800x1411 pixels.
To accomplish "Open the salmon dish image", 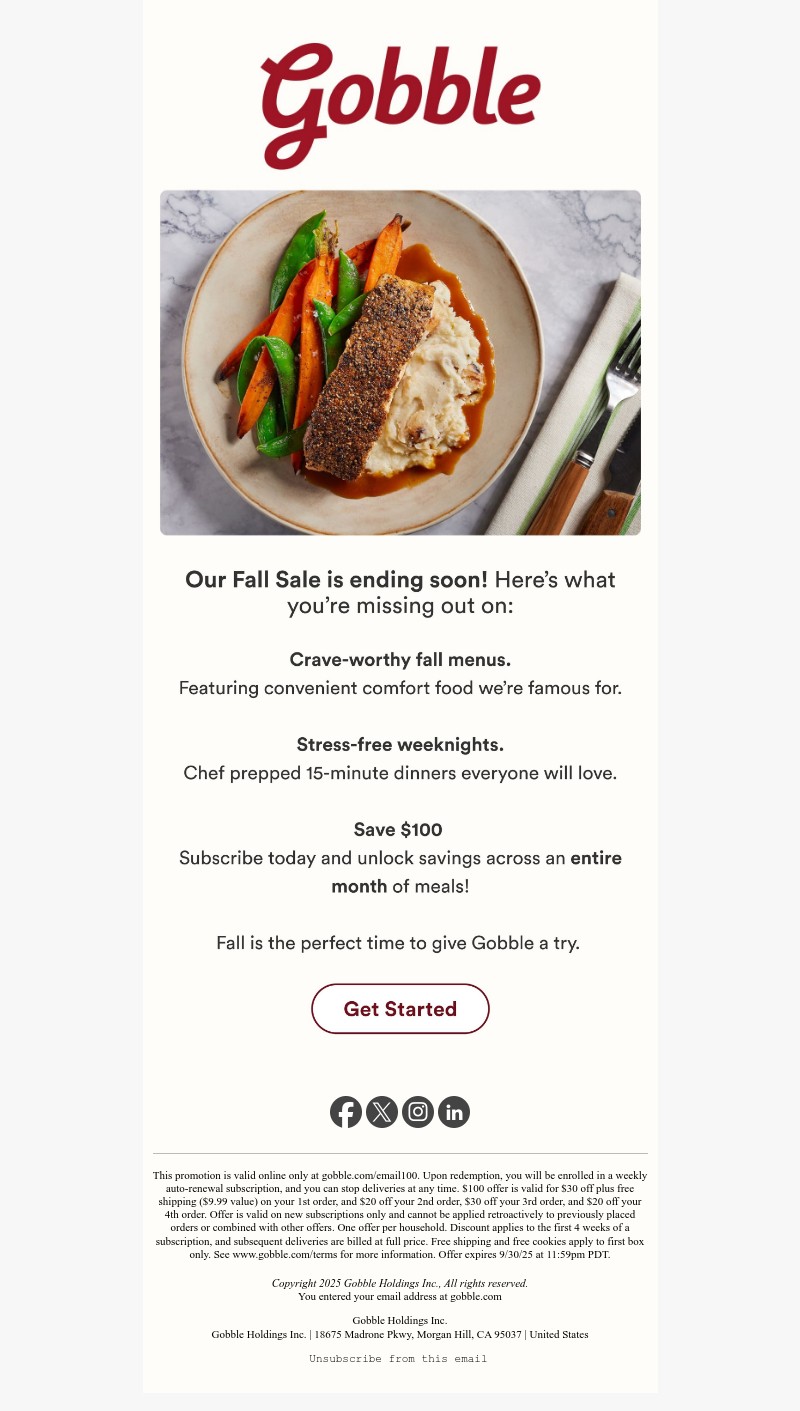I will click(x=400, y=363).
